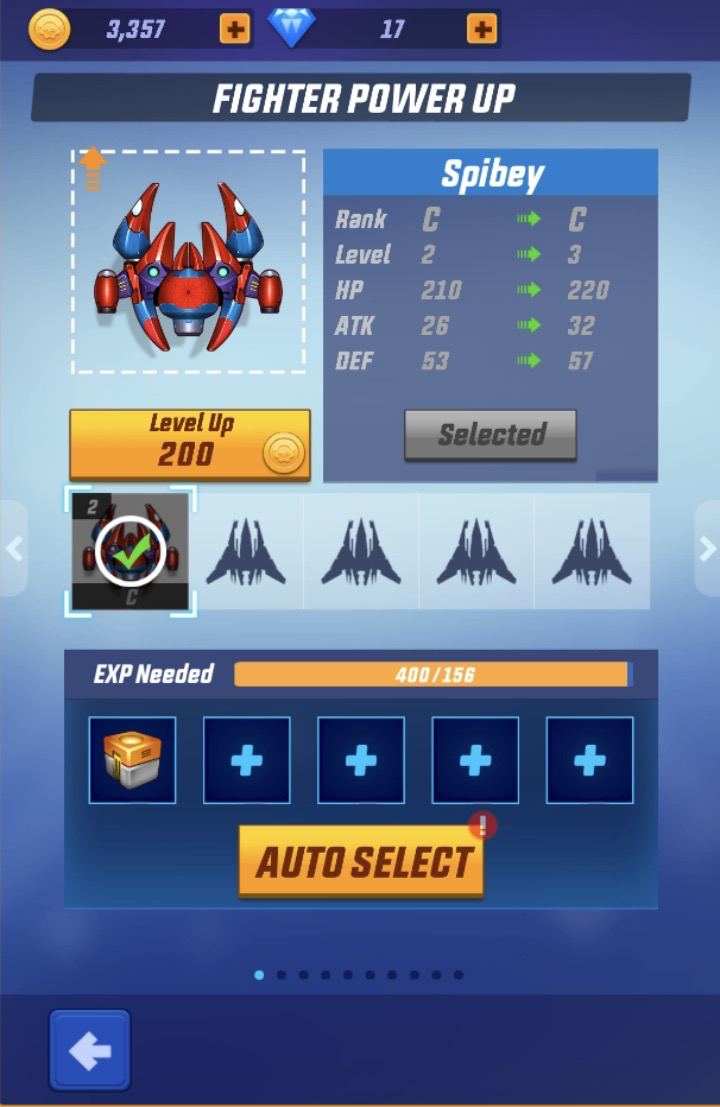Select the Spibey fighter thumbnail
720x1107 pixels.
point(130,551)
